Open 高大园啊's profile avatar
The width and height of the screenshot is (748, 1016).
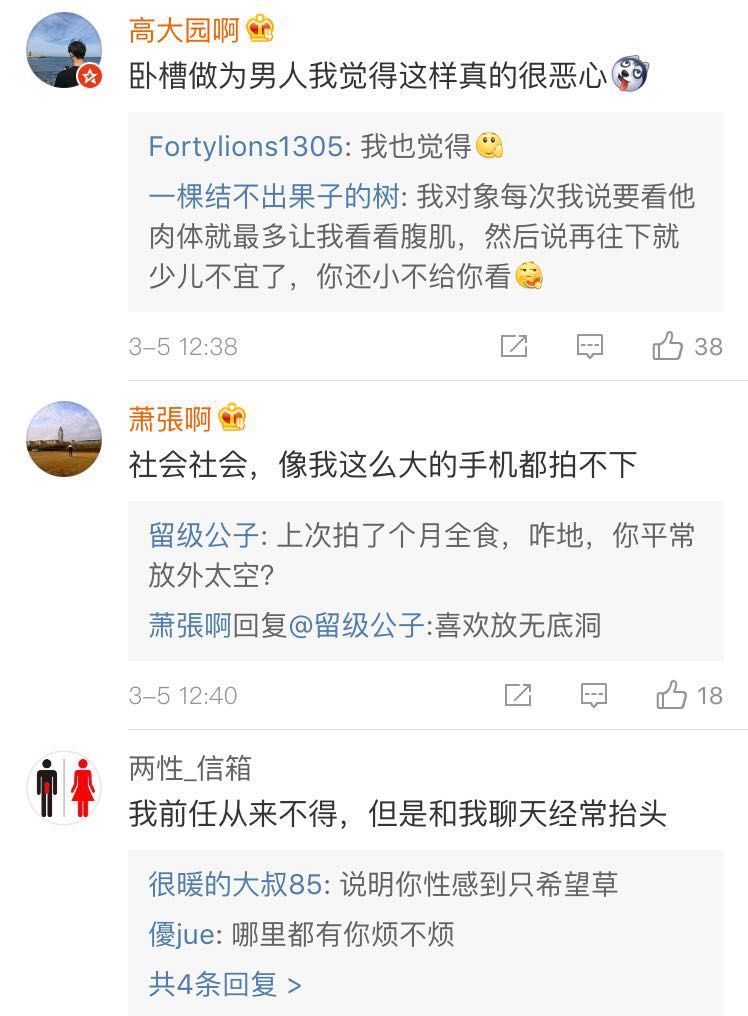[x=63, y=51]
